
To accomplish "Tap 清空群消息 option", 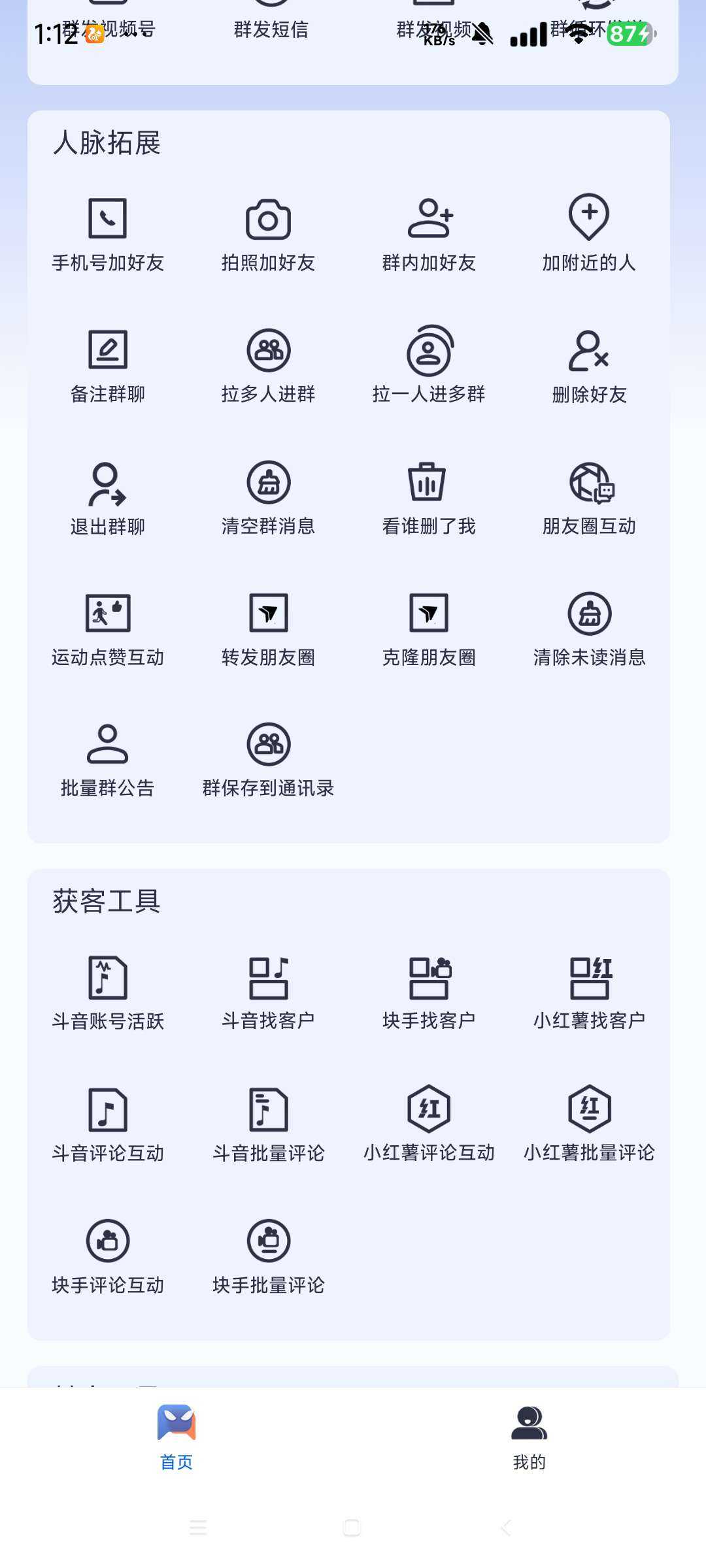I will pos(268,498).
